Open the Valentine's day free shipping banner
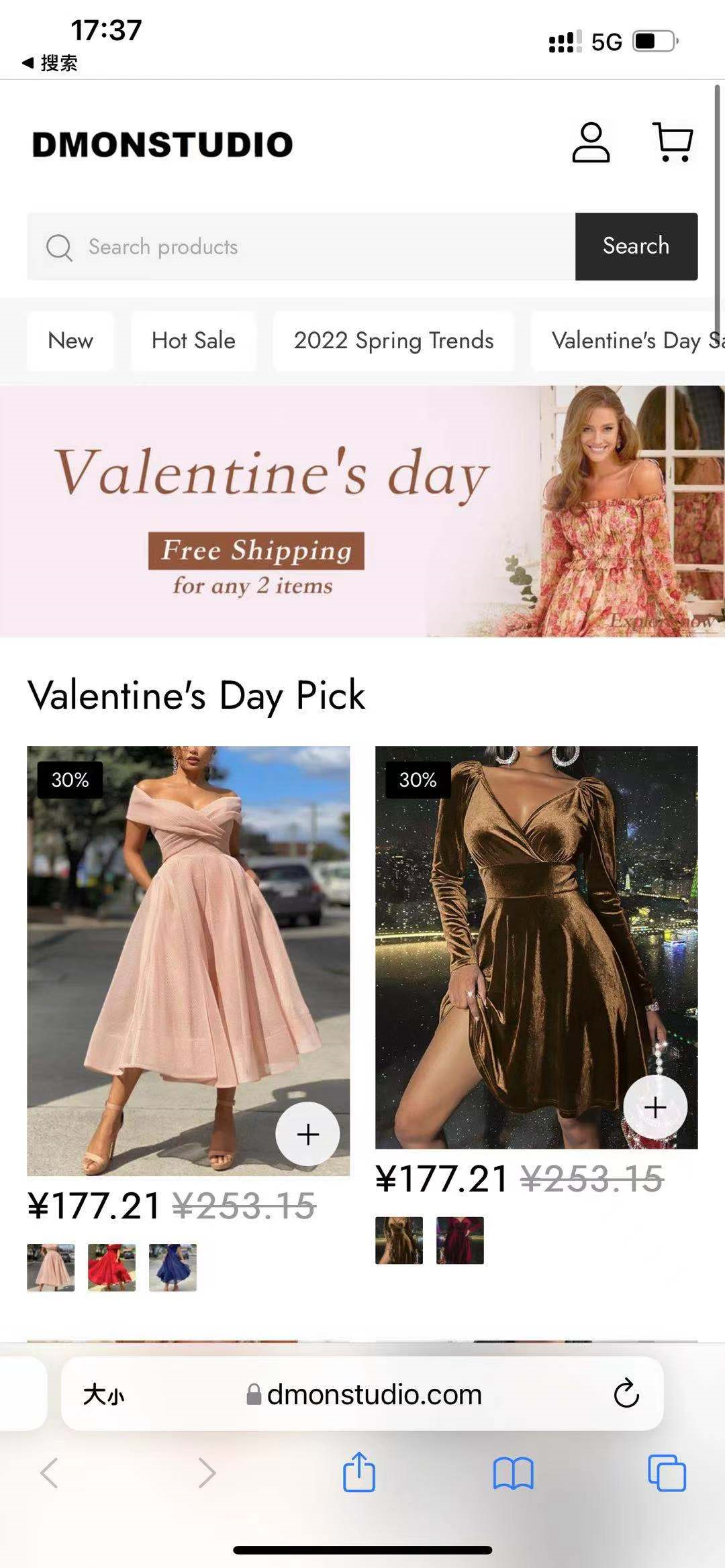Screen dimensions: 725x1568 [362, 511]
